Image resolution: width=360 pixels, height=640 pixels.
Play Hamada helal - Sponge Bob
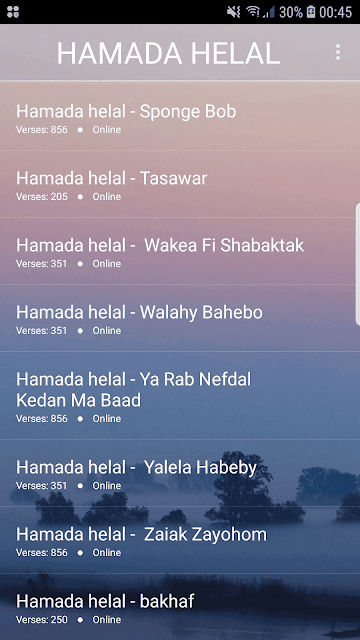[x=180, y=117]
